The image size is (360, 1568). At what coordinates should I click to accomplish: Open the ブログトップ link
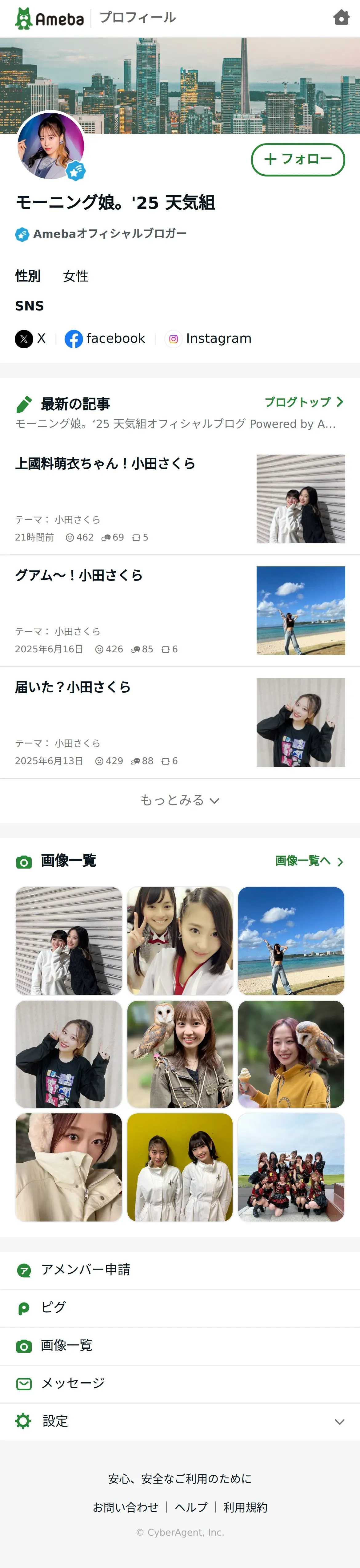pos(303,402)
